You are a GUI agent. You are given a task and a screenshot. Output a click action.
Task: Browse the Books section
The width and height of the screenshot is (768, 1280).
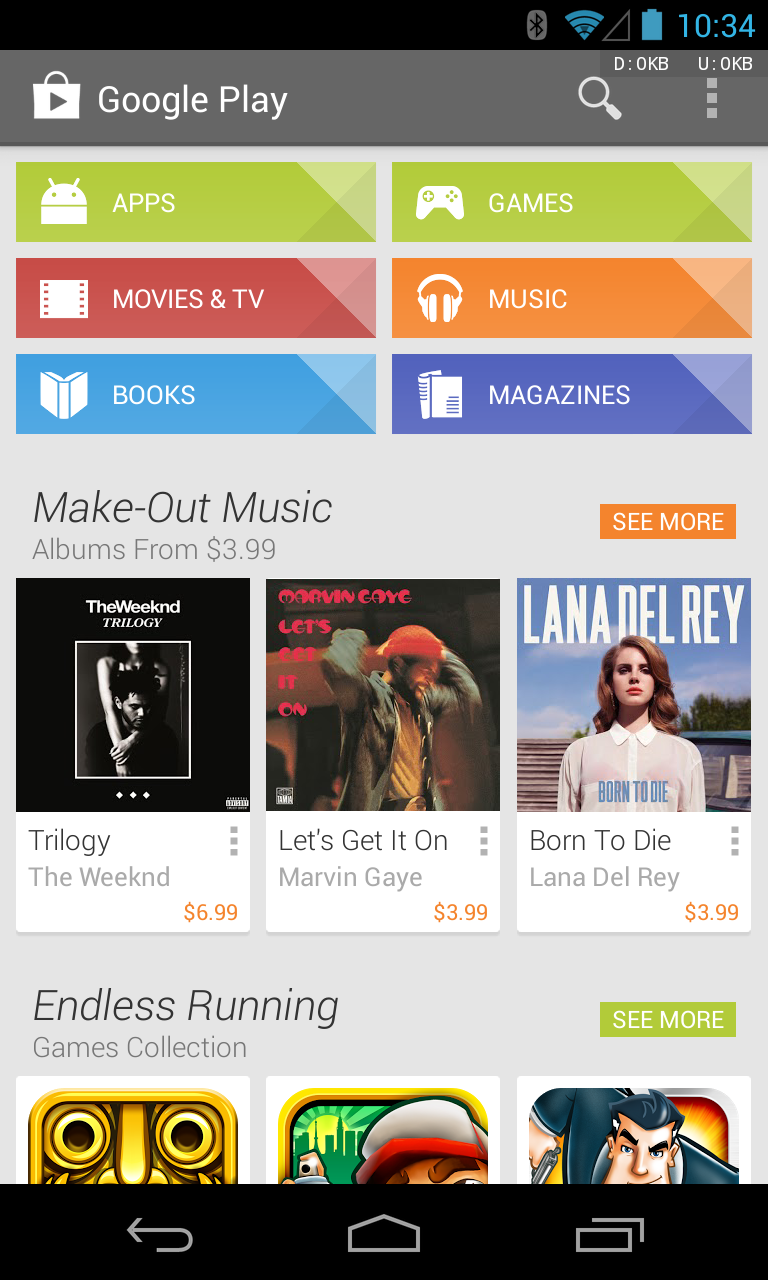(195, 395)
